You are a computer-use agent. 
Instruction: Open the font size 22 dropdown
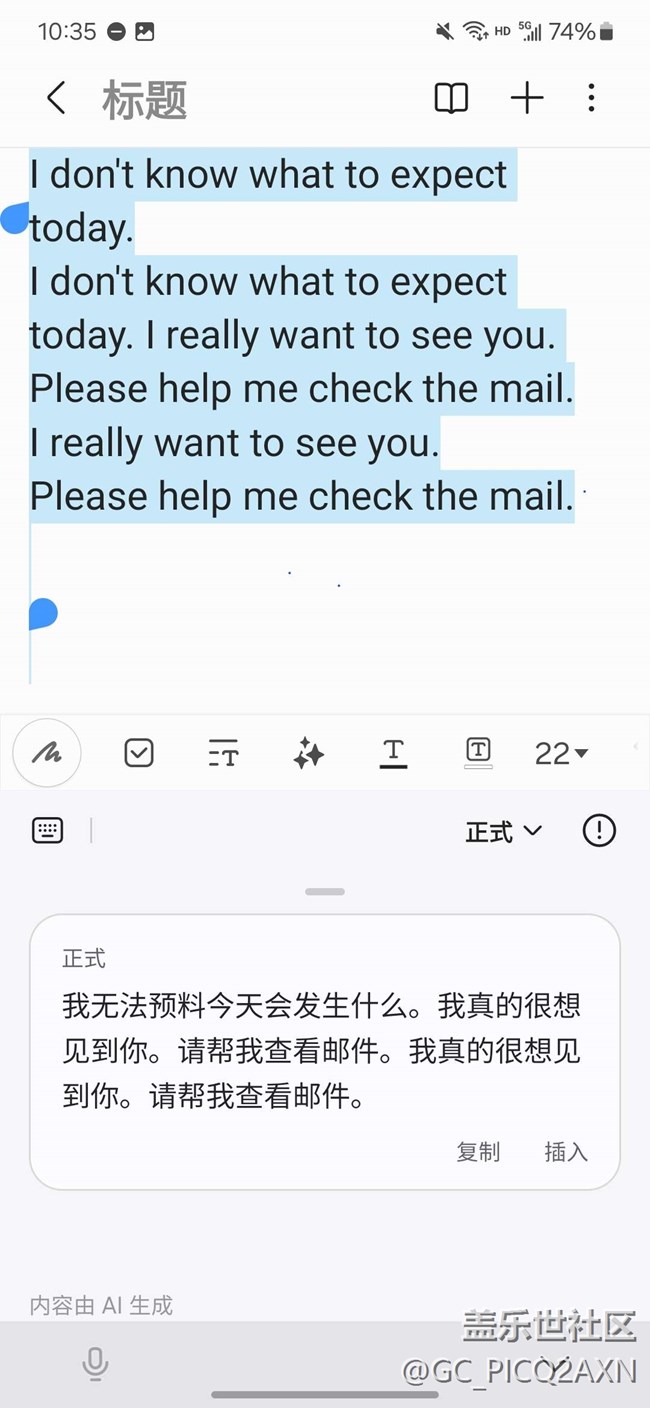561,753
